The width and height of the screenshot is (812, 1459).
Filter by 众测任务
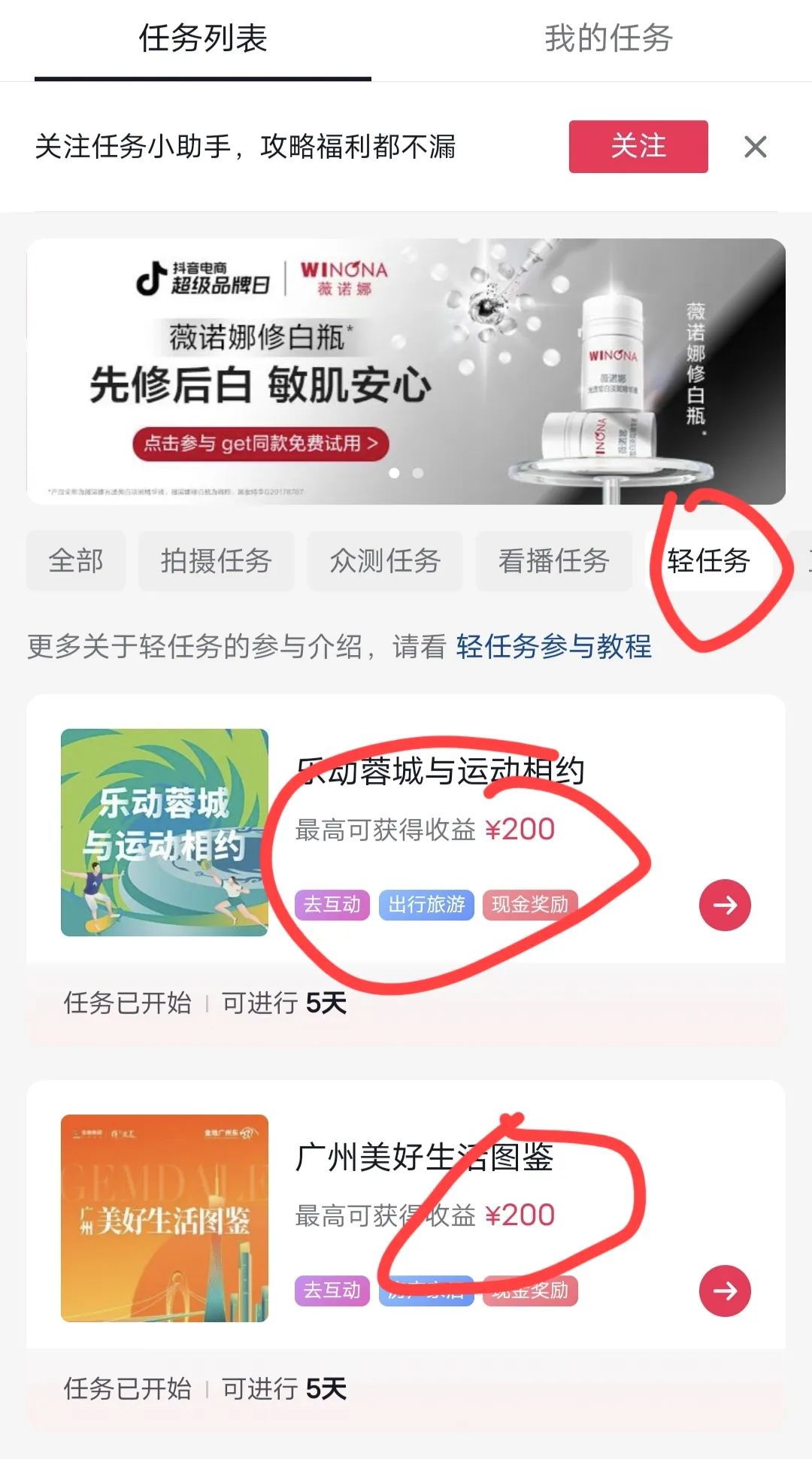(384, 561)
